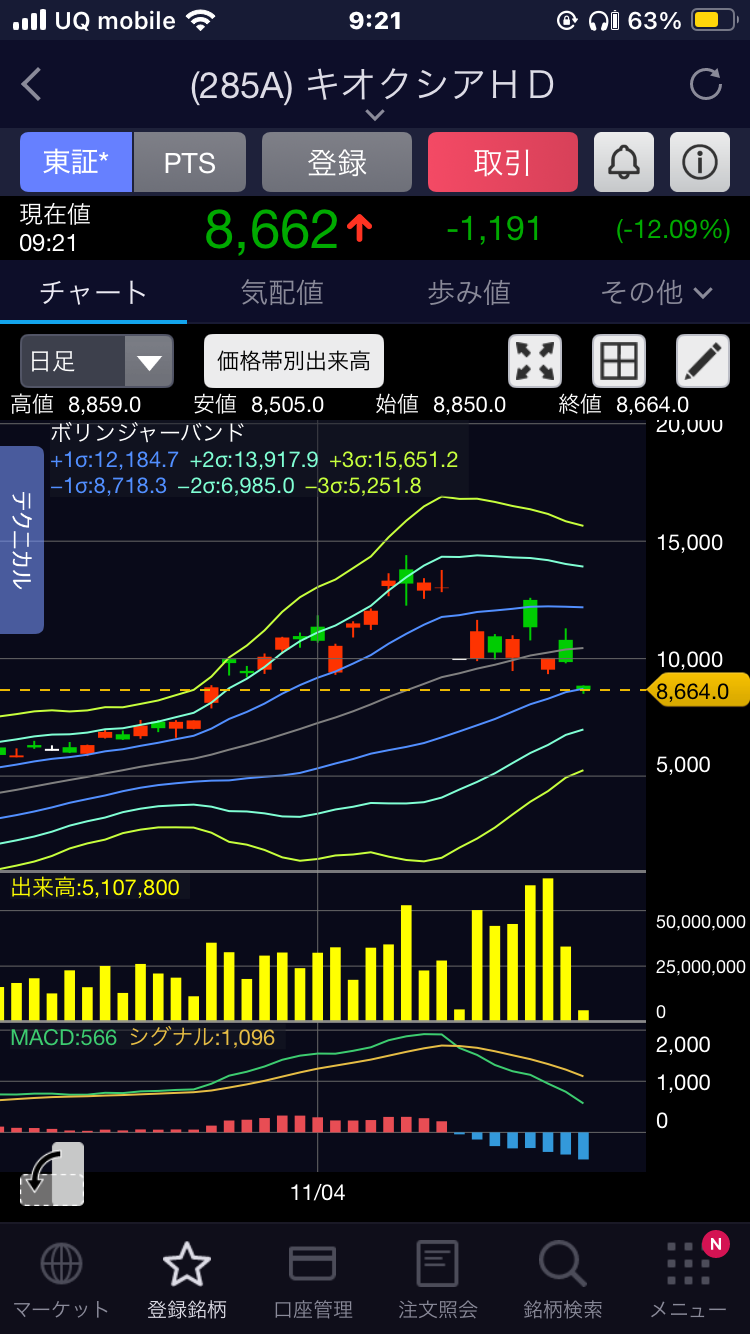Open the chart grid layout option
The height and width of the screenshot is (1334, 750).
(x=619, y=361)
